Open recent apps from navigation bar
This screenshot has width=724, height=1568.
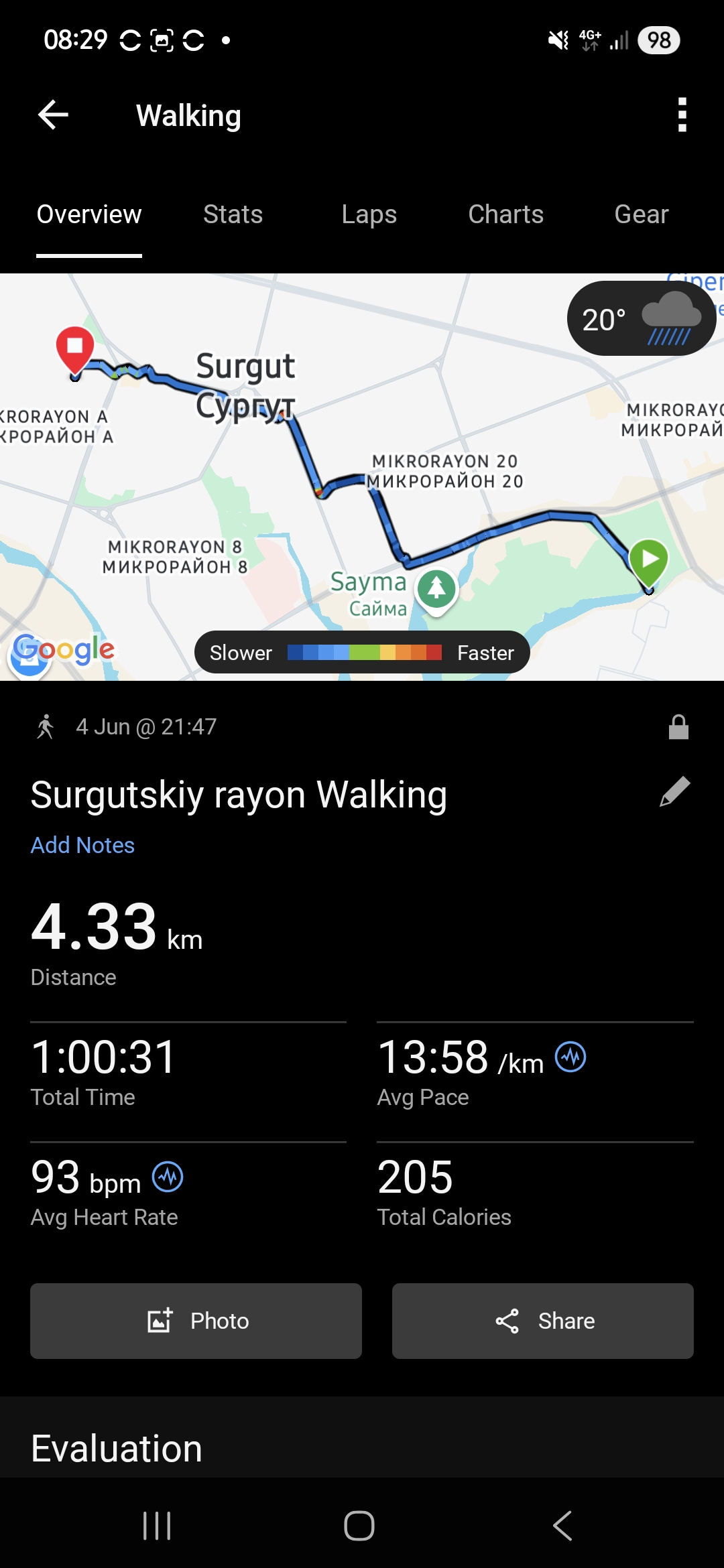point(157,1526)
